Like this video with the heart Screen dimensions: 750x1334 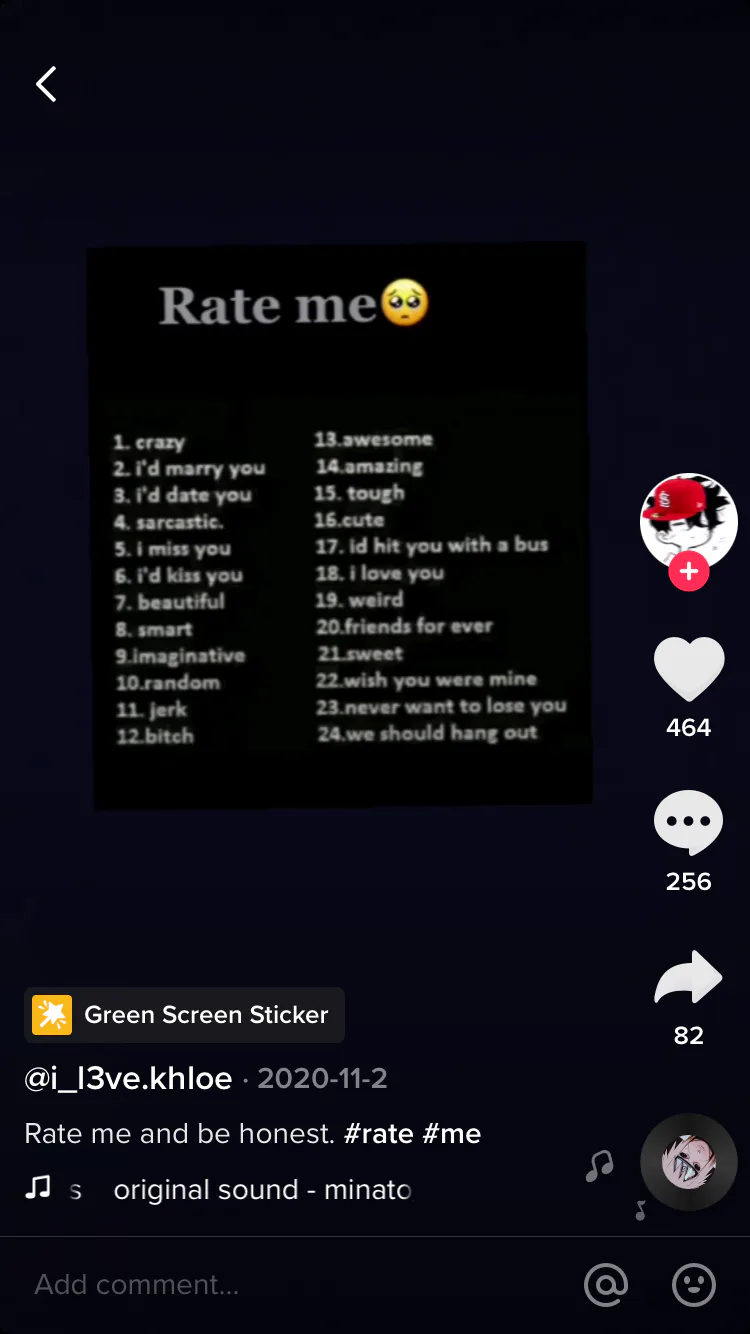coord(689,669)
